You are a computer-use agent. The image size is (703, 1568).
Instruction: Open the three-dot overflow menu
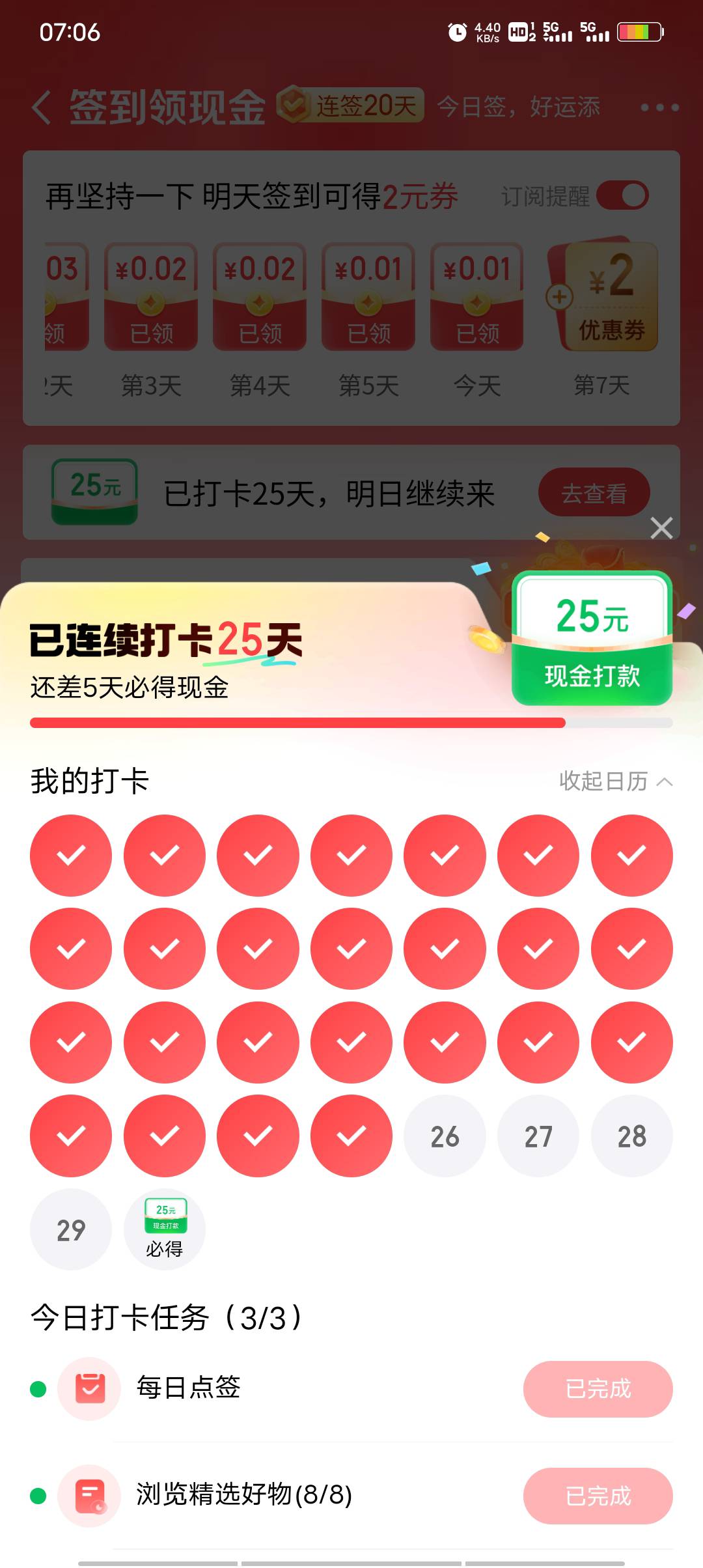[x=659, y=107]
